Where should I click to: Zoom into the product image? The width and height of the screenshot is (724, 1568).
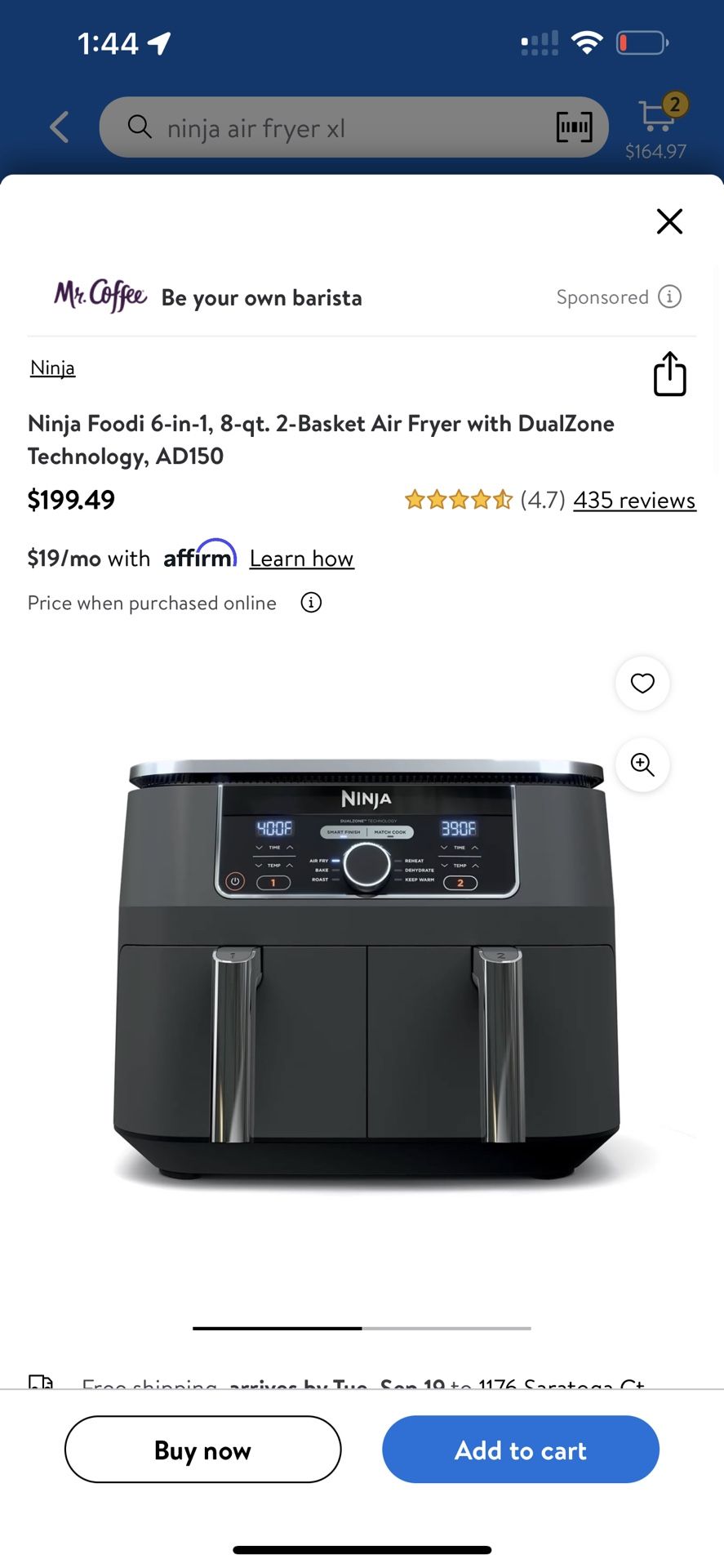tap(642, 765)
